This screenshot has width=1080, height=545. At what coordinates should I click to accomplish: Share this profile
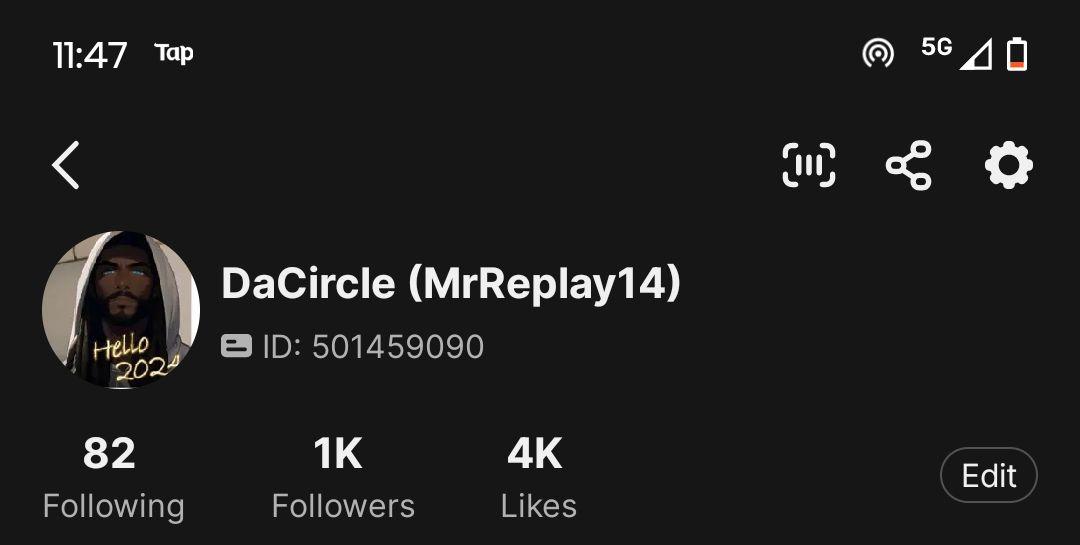click(x=908, y=165)
